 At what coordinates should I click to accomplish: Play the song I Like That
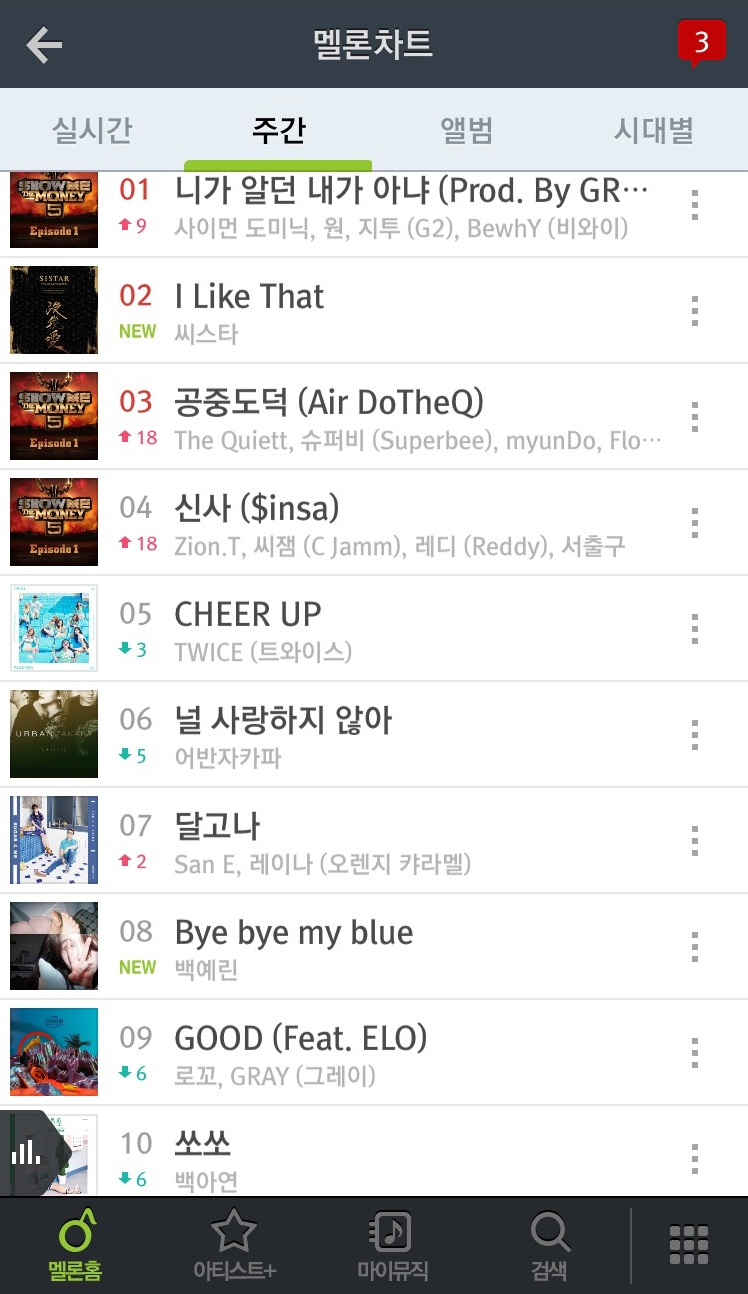coord(249,296)
